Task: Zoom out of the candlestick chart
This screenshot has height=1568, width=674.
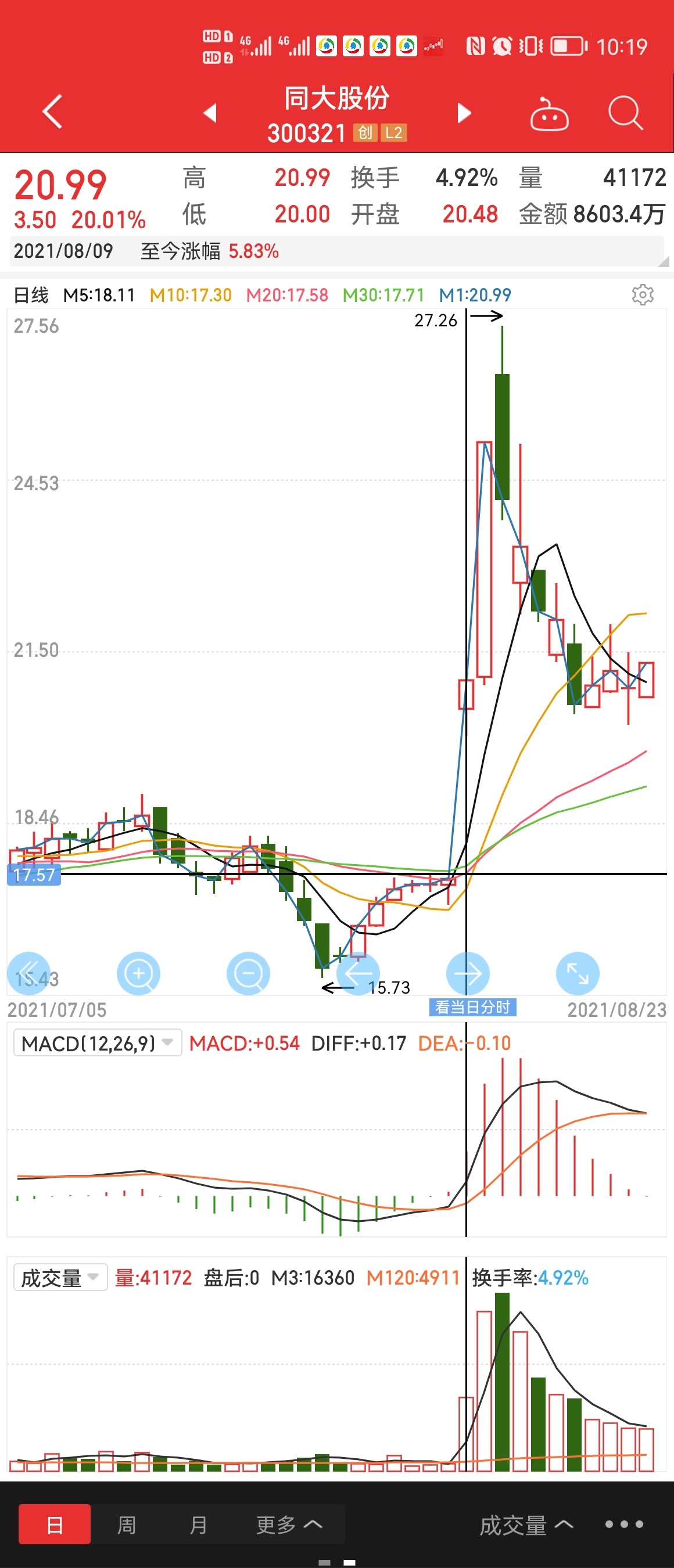Action: point(249,973)
